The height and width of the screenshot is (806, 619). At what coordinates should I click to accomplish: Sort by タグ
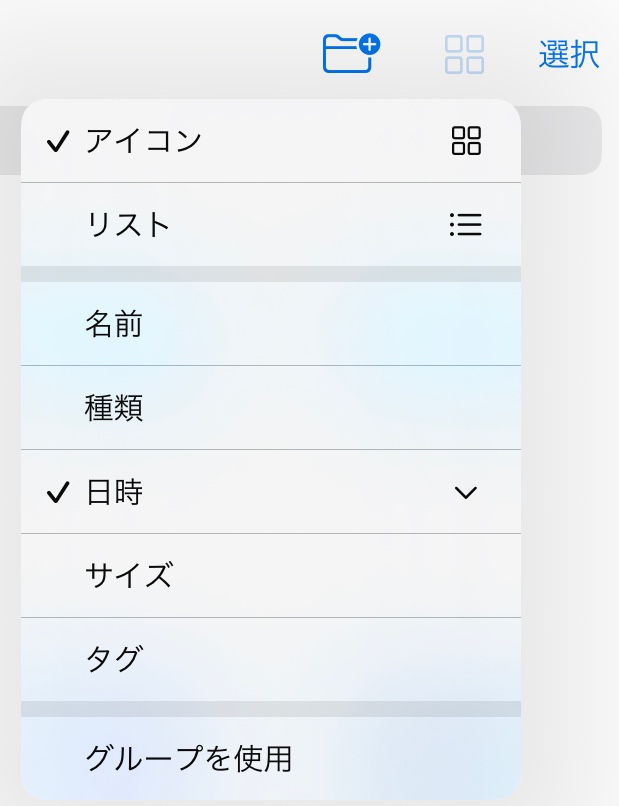pos(270,659)
